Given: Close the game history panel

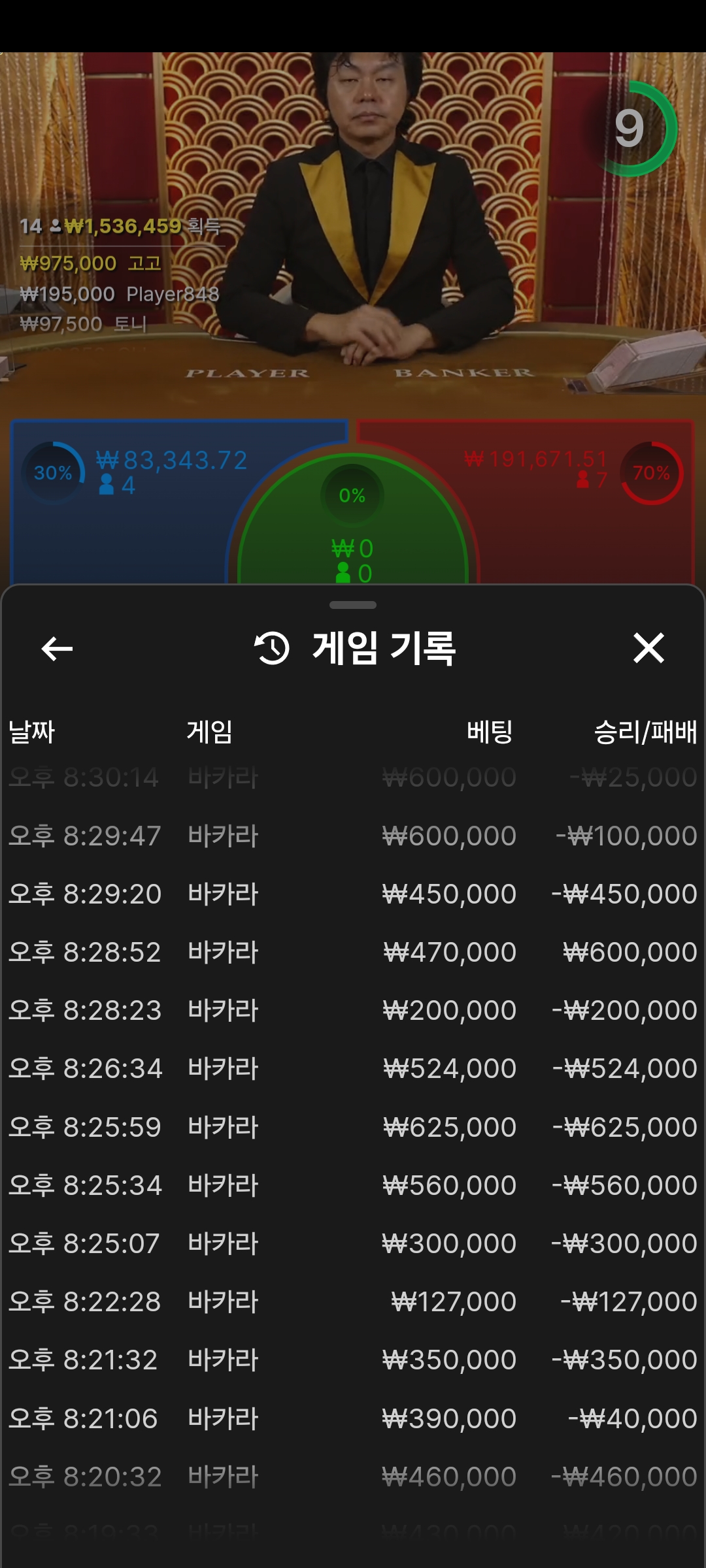Looking at the screenshot, I should (648, 648).
